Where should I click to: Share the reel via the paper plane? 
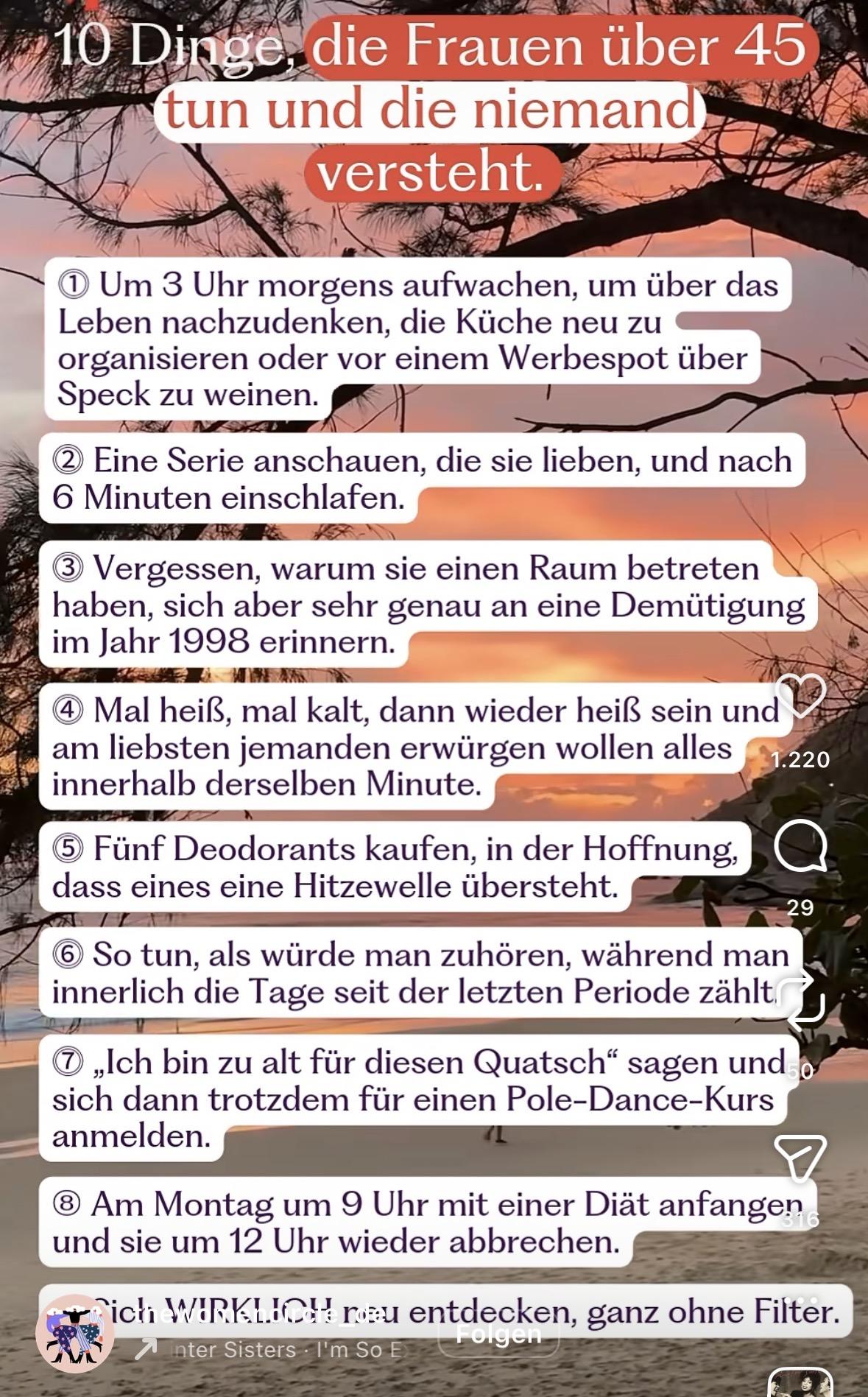(800, 1158)
